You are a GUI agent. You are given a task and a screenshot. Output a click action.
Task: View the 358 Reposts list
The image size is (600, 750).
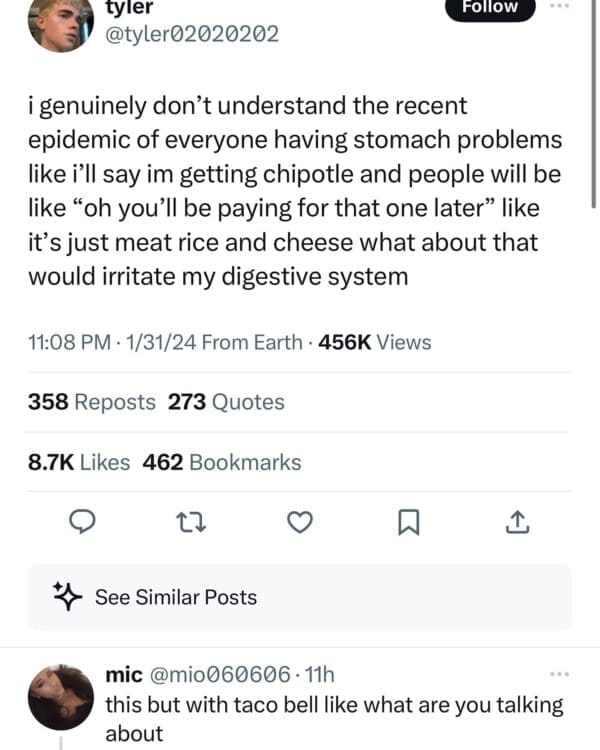tap(92, 402)
